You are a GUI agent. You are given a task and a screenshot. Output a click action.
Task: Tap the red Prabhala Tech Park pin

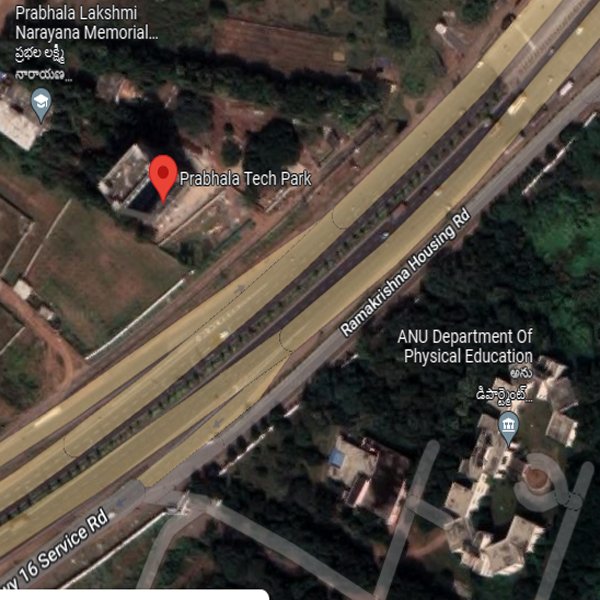(x=163, y=176)
